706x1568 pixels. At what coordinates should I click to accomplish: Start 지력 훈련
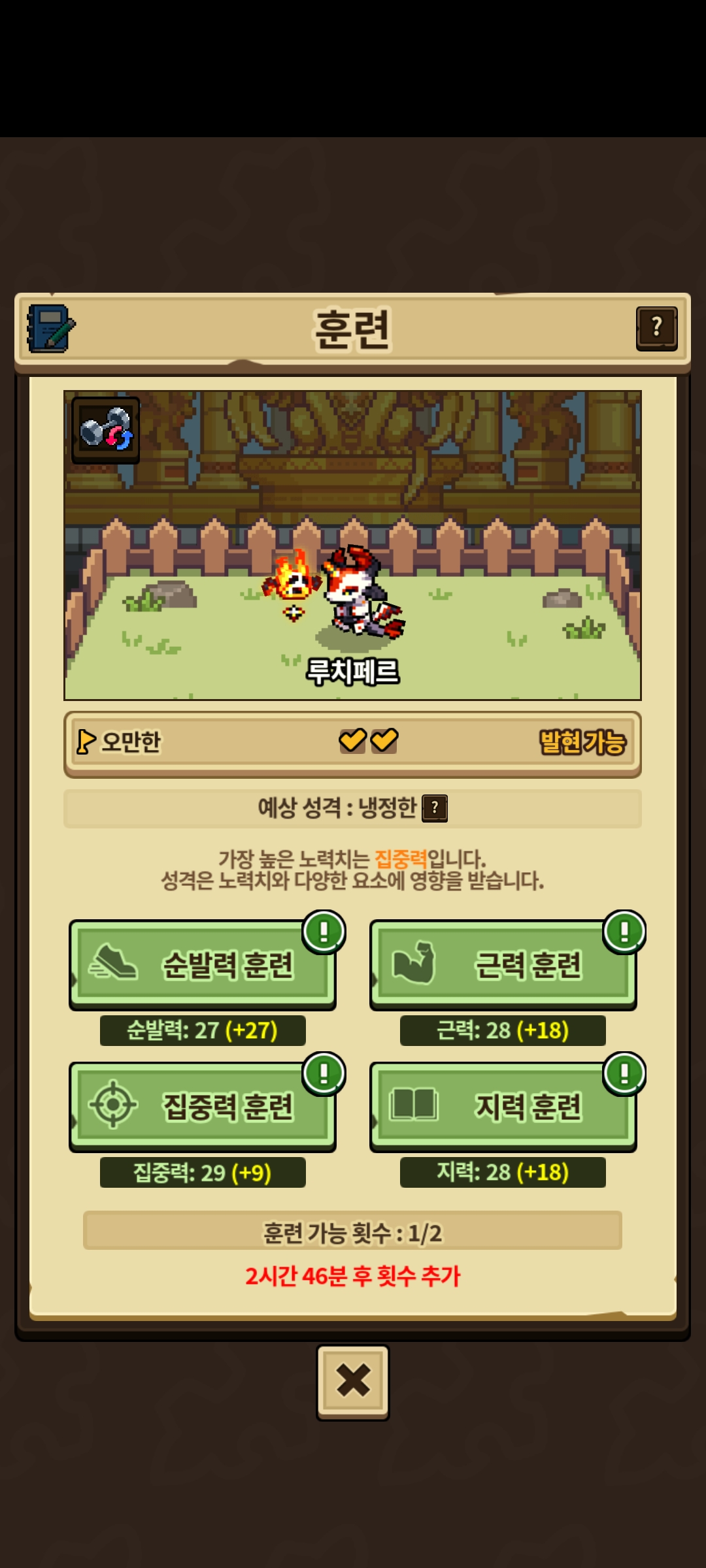pyautogui.click(x=503, y=1106)
